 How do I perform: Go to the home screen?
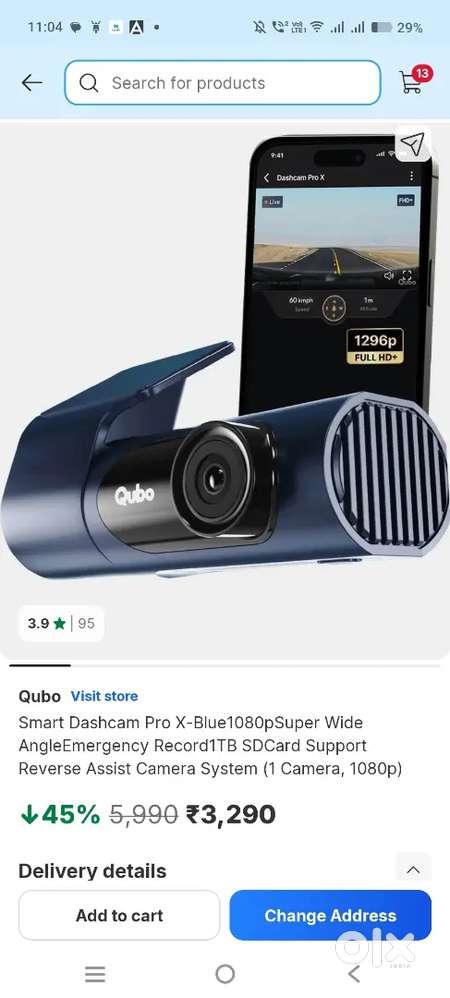[225, 974]
